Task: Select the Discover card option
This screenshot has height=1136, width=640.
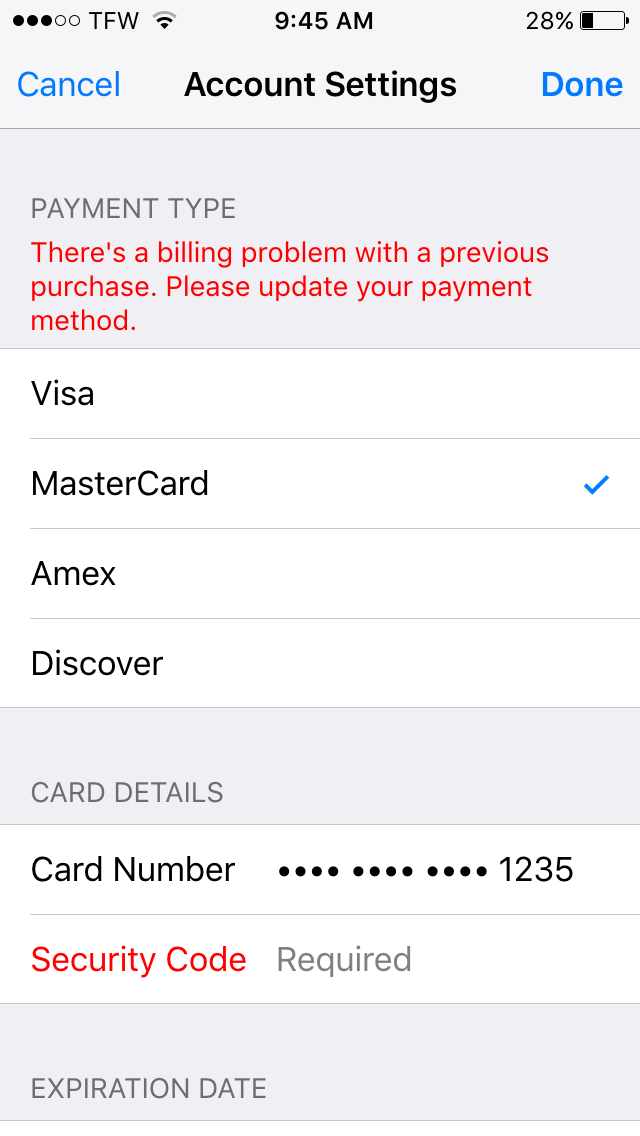Action: [x=320, y=663]
